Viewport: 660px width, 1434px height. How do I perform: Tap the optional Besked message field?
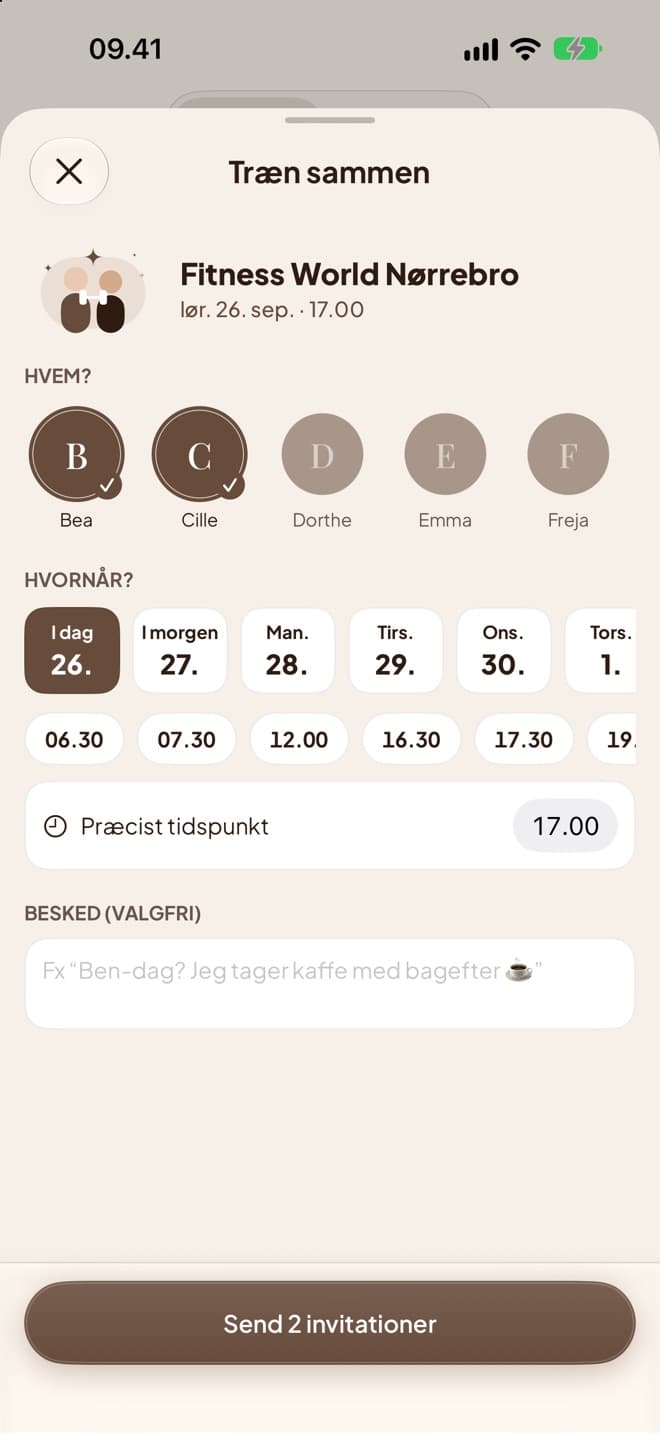pos(330,983)
